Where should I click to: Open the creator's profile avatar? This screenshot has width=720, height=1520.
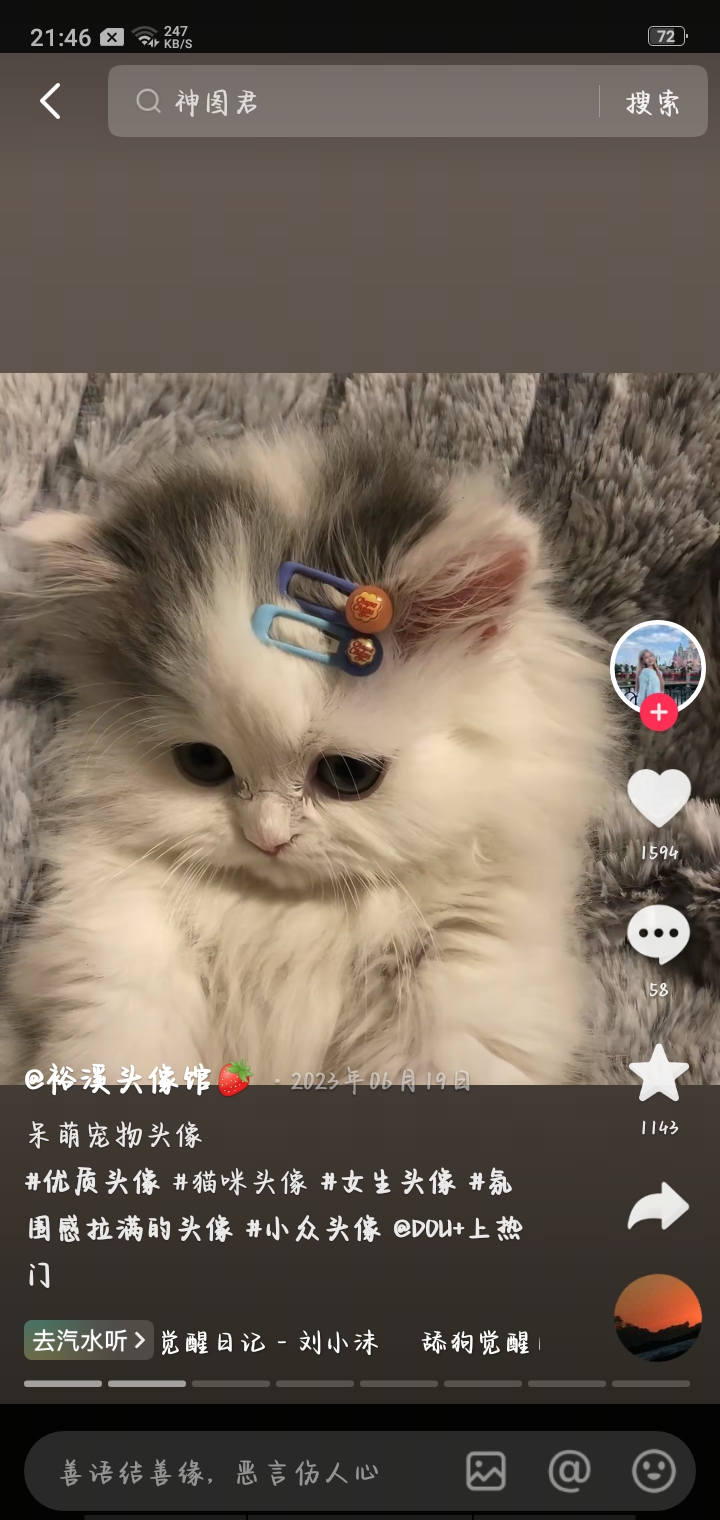tap(657, 665)
